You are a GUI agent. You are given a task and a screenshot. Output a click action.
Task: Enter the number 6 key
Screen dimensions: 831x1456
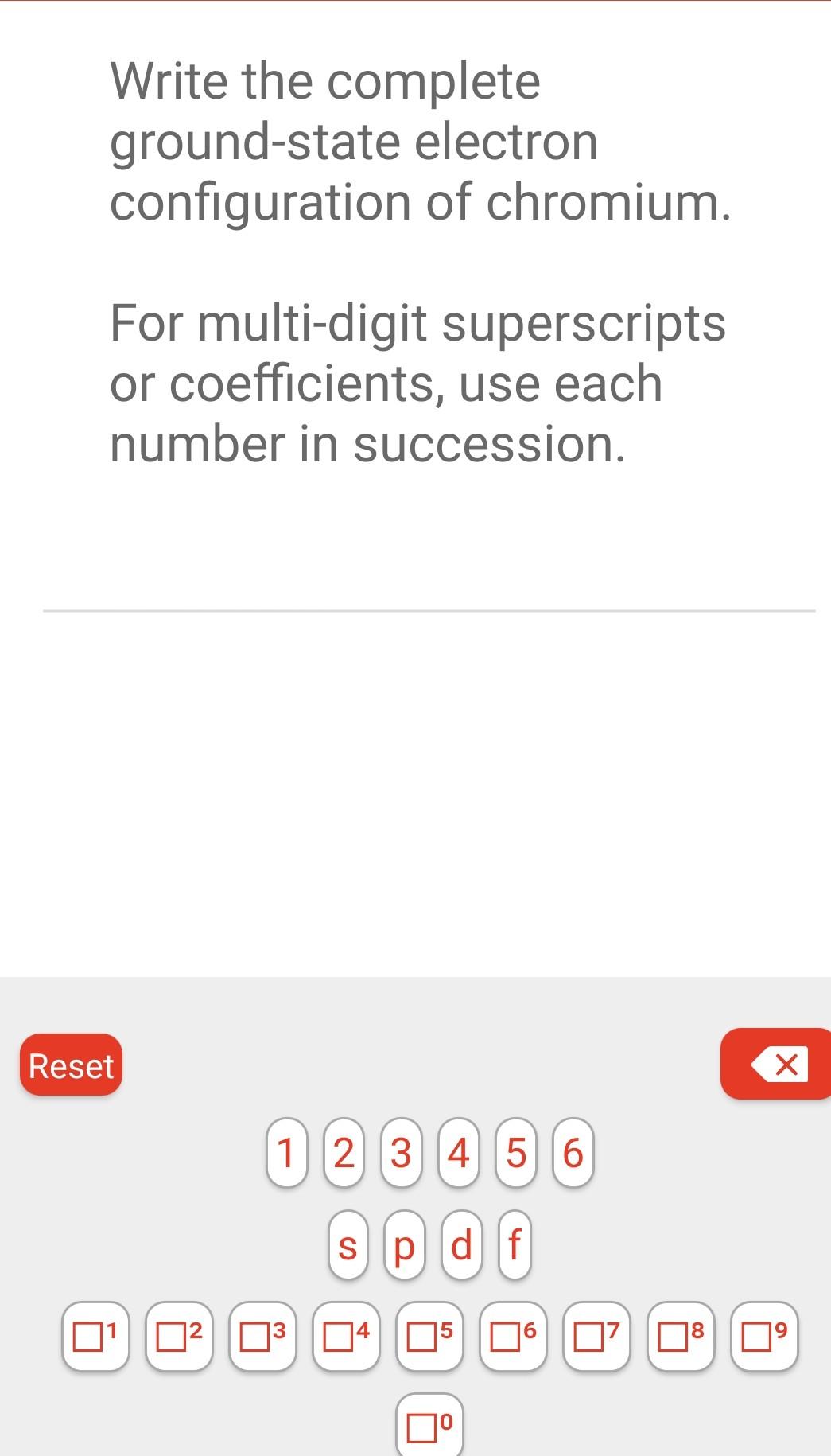pos(573,1152)
